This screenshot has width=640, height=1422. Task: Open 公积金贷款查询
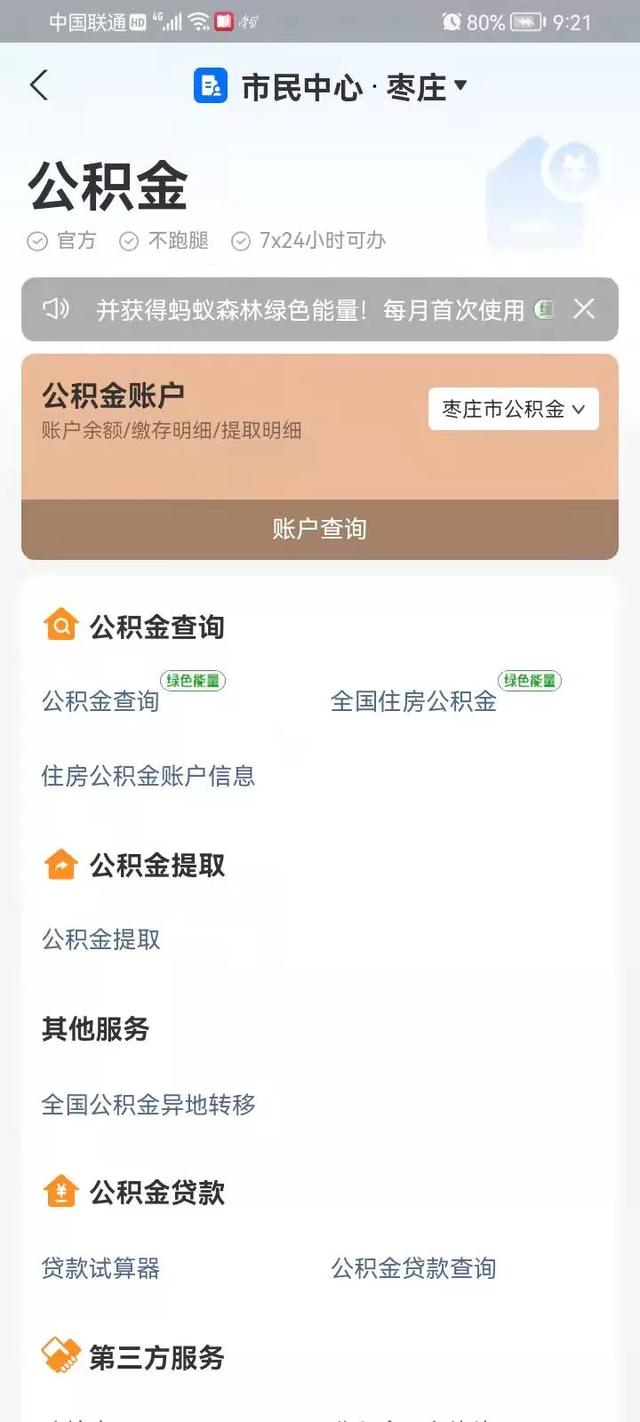click(x=413, y=1268)
